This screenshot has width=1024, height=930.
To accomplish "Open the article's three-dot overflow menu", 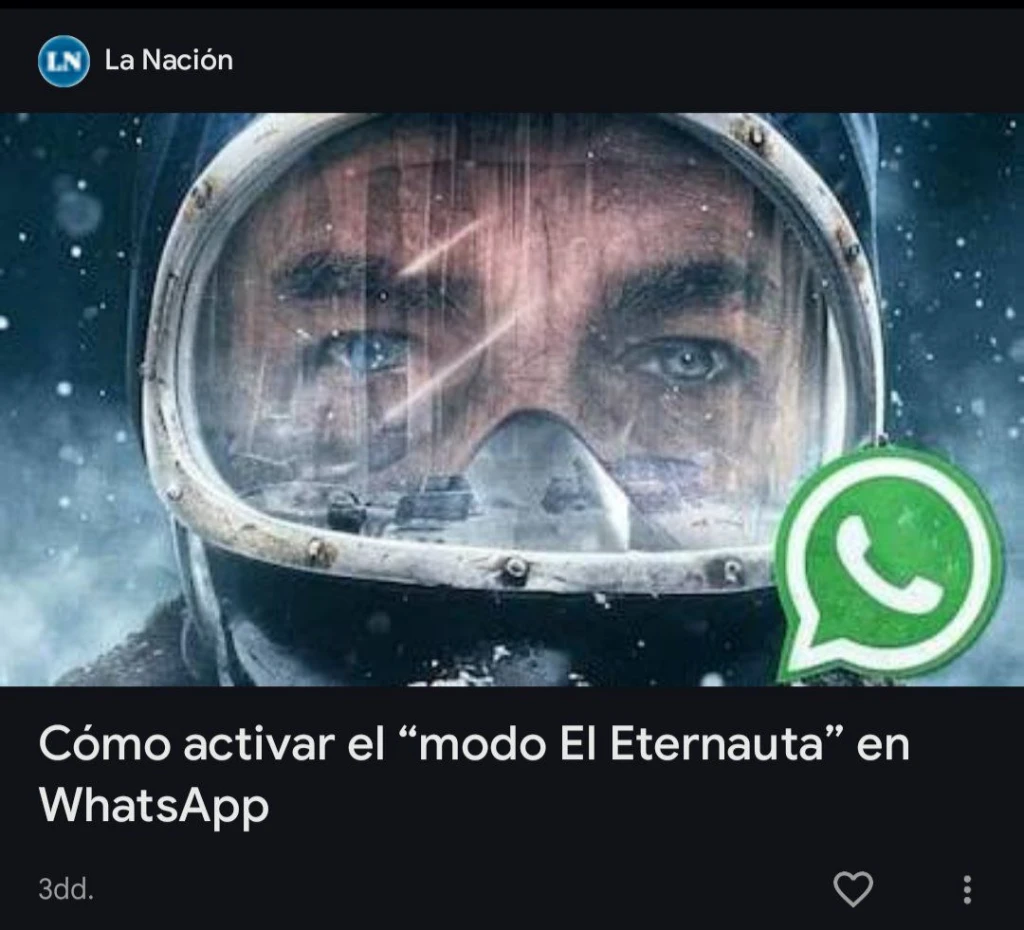I will (966, 889).
